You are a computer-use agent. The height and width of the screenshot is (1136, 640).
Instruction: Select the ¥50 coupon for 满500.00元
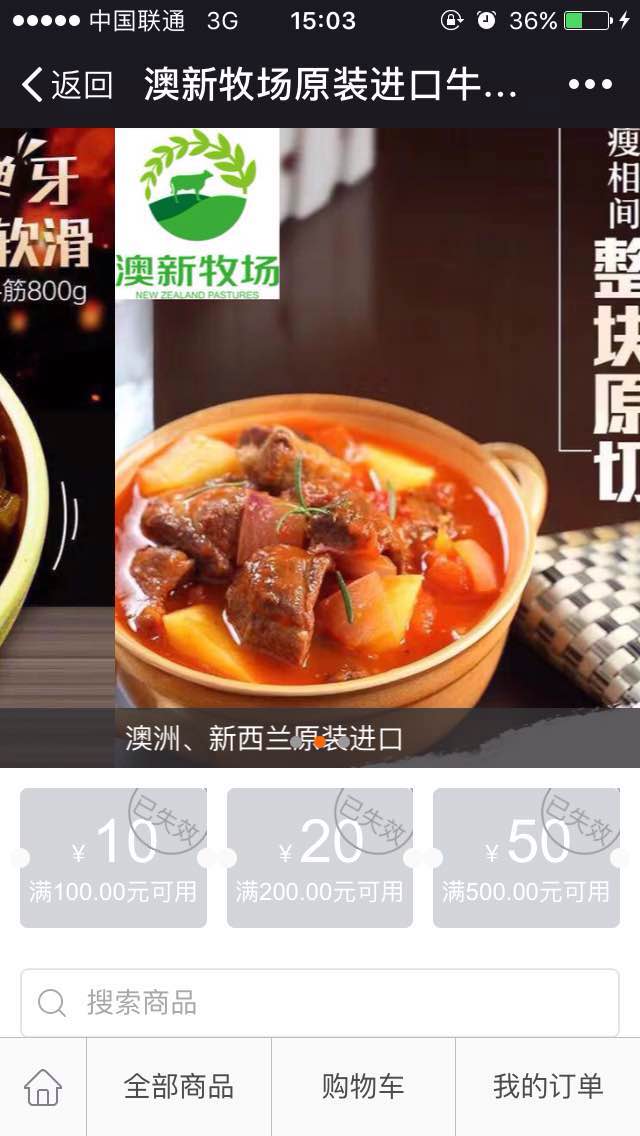pyautogui.click(x=526, y=857)
